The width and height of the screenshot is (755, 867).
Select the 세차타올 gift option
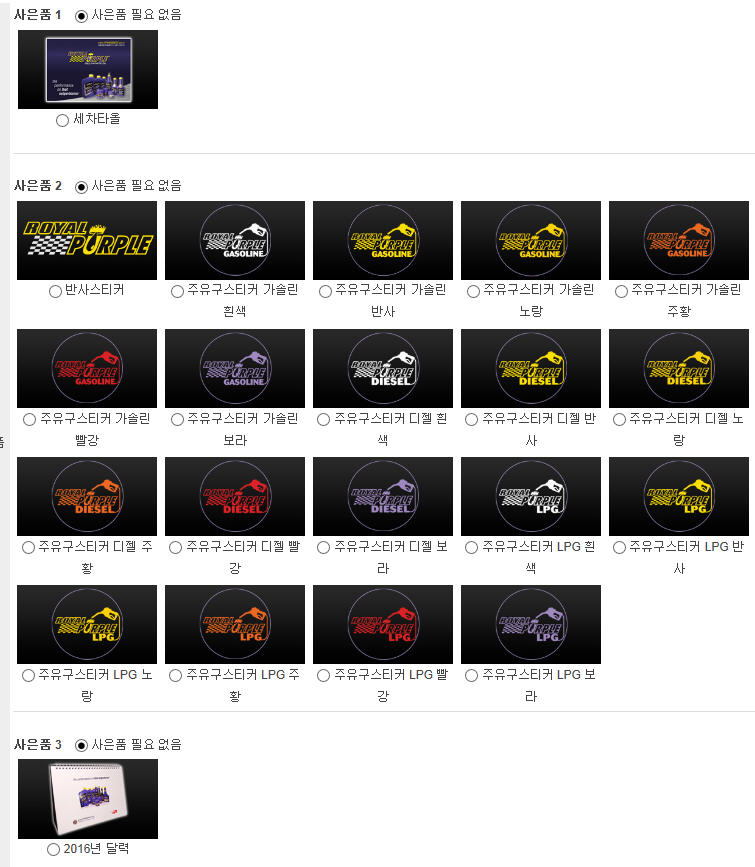pos(64,120)
